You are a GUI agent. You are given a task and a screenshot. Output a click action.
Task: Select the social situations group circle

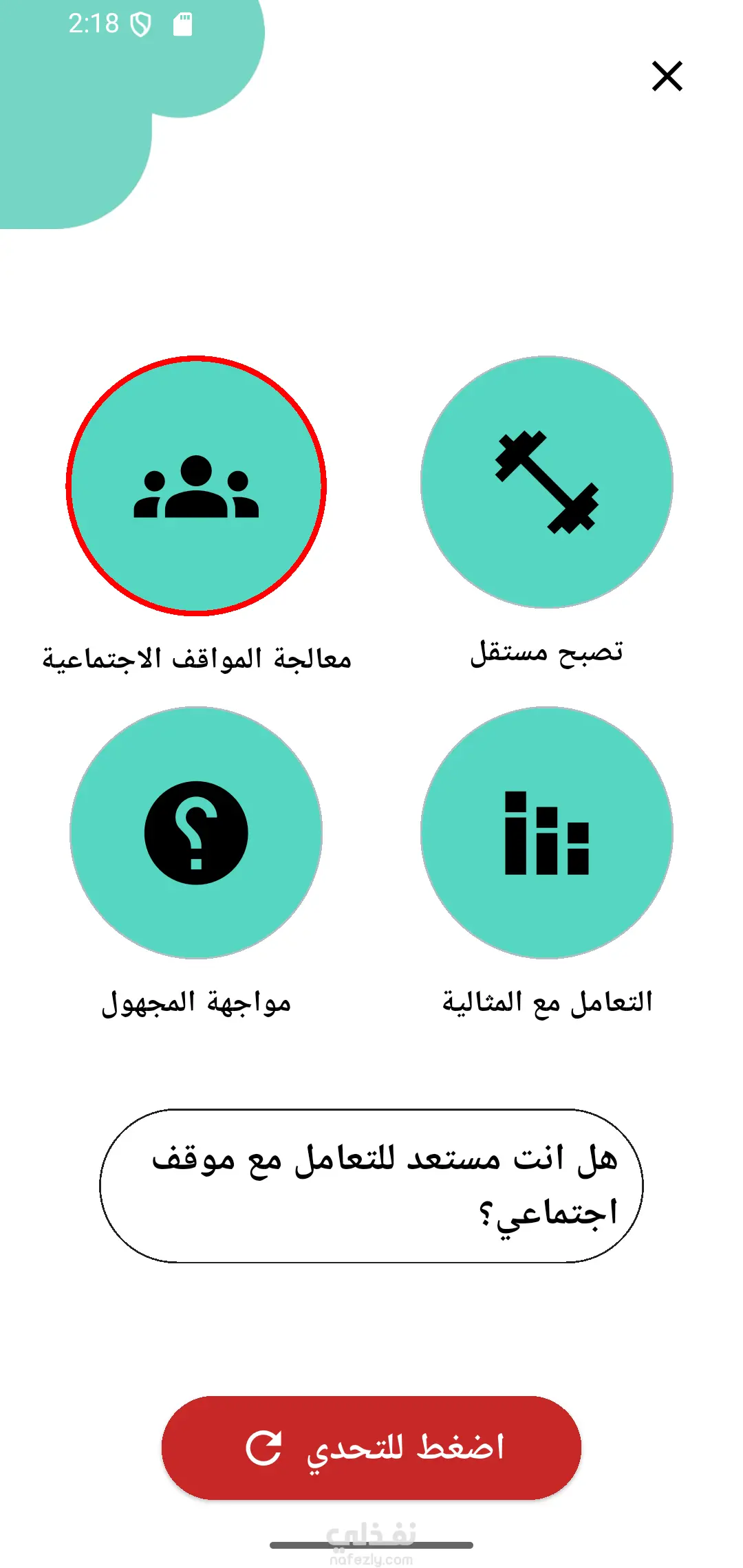[196, 486]
